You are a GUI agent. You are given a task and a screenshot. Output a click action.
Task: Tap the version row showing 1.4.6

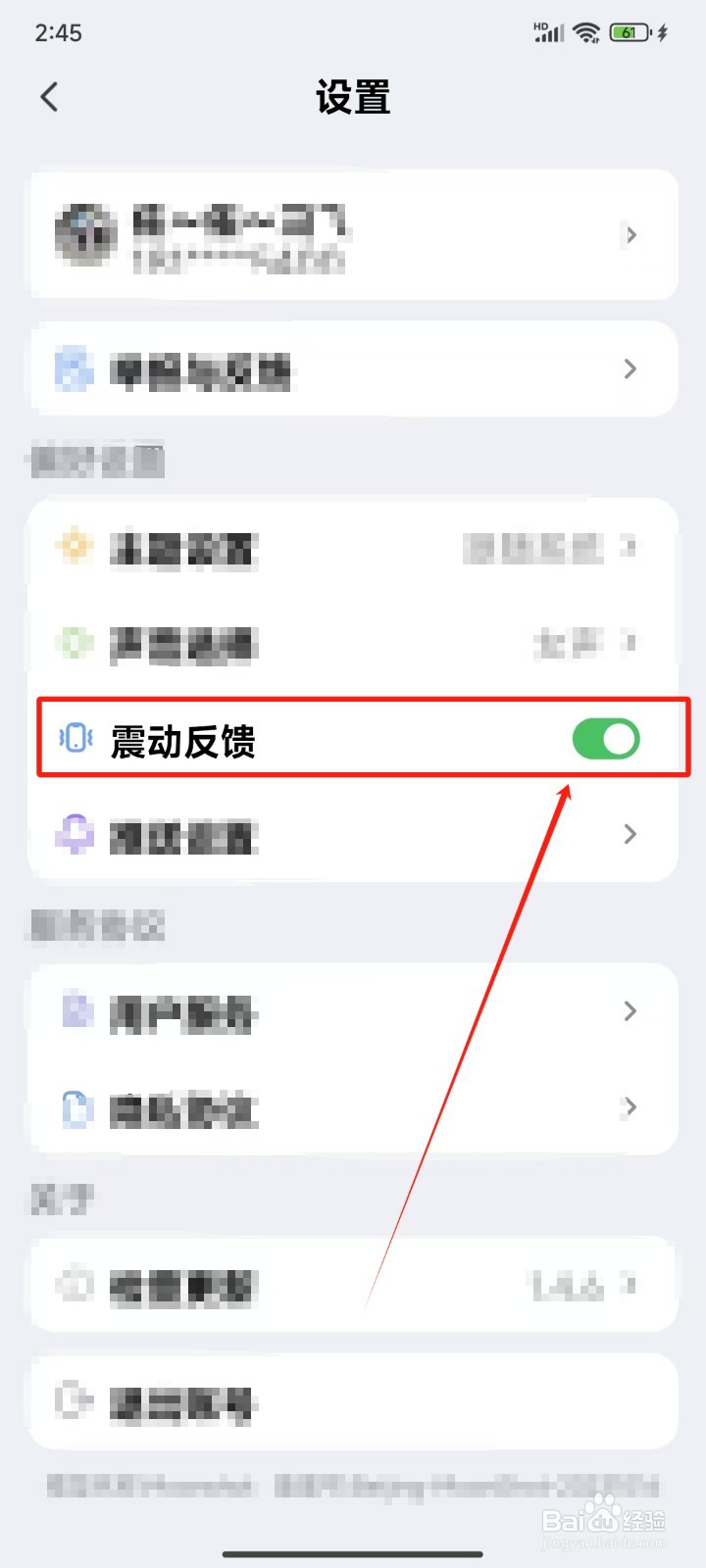coord(353,1286)
